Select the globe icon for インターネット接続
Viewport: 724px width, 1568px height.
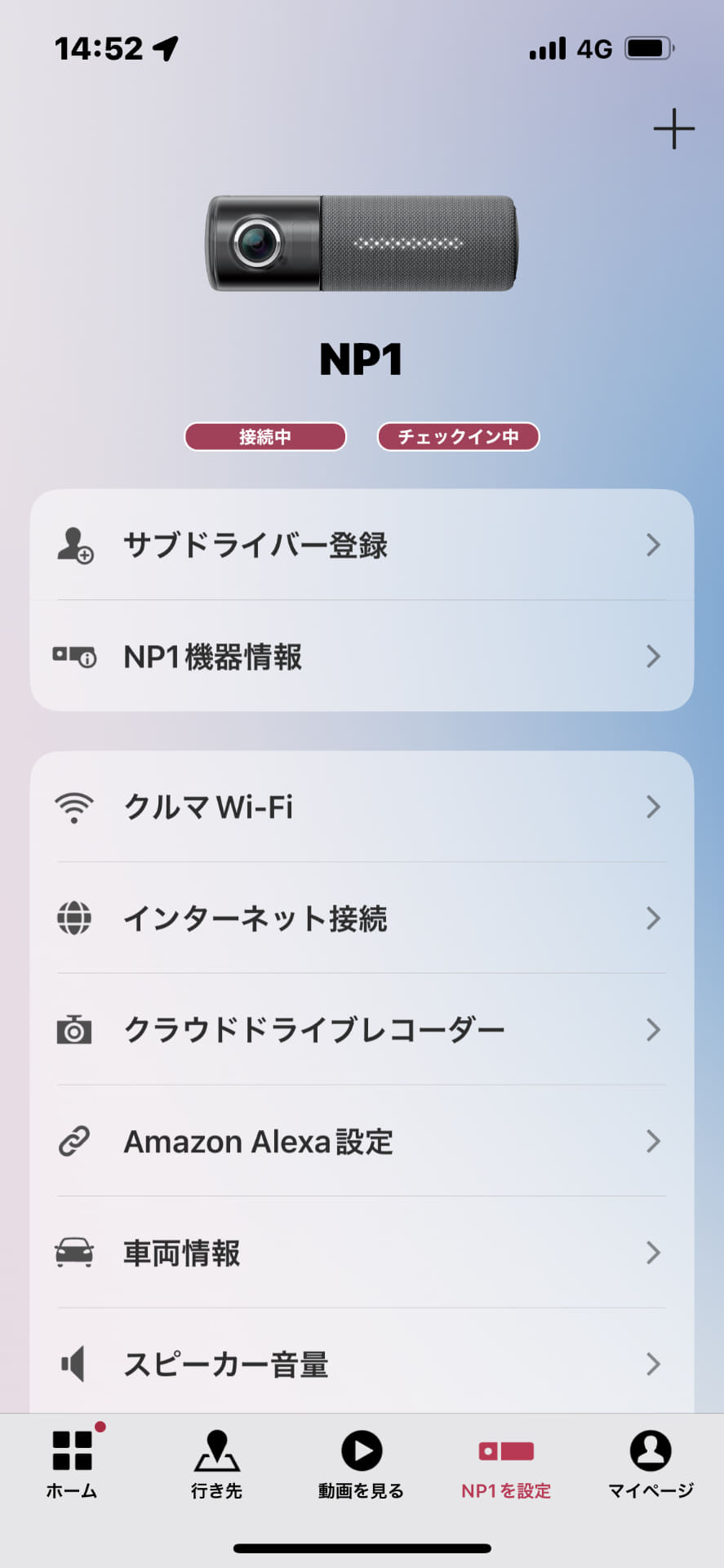74,919
